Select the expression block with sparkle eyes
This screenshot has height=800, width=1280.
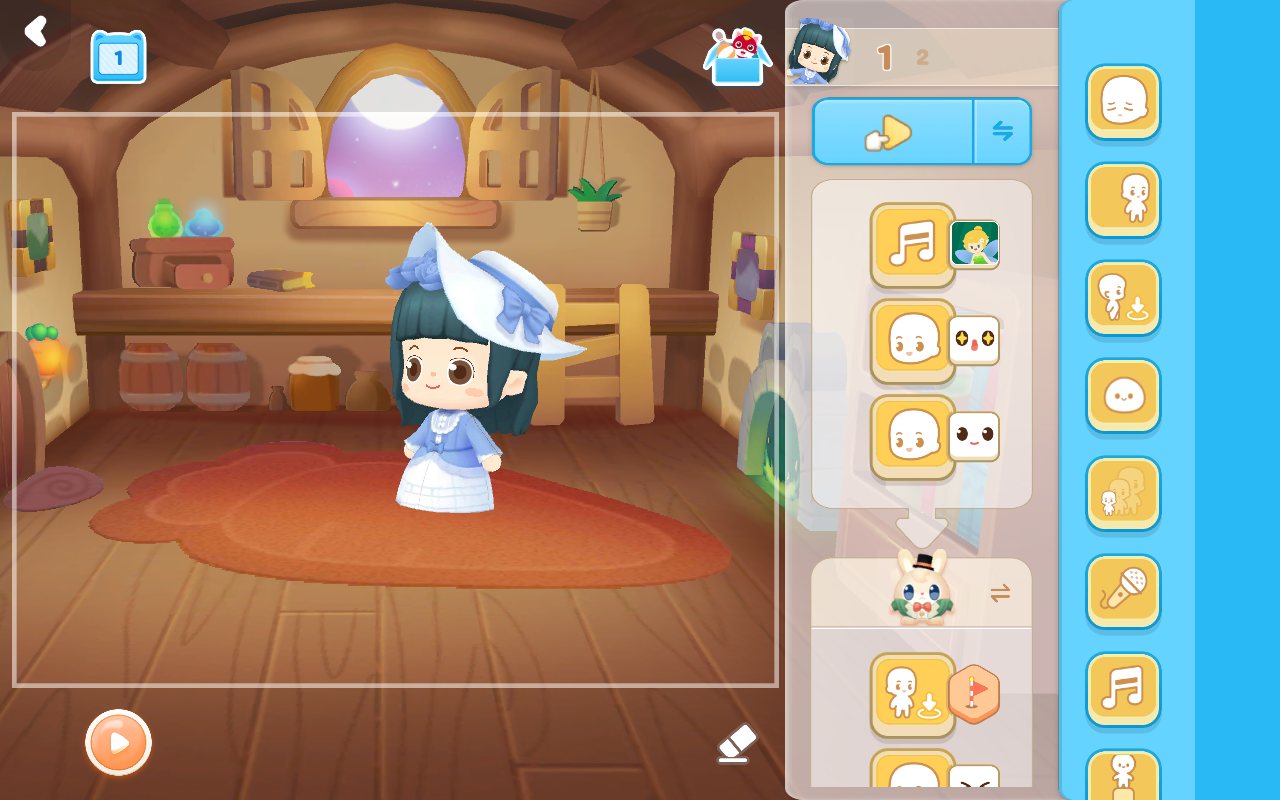point(913,341)
